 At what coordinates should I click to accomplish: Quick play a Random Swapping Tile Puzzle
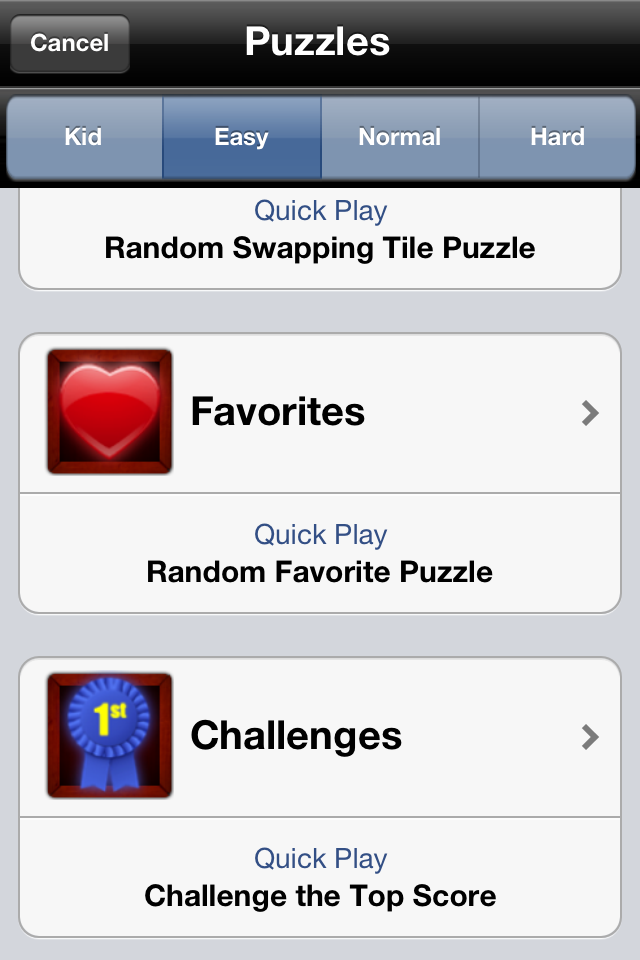click(x=320, y=232)
